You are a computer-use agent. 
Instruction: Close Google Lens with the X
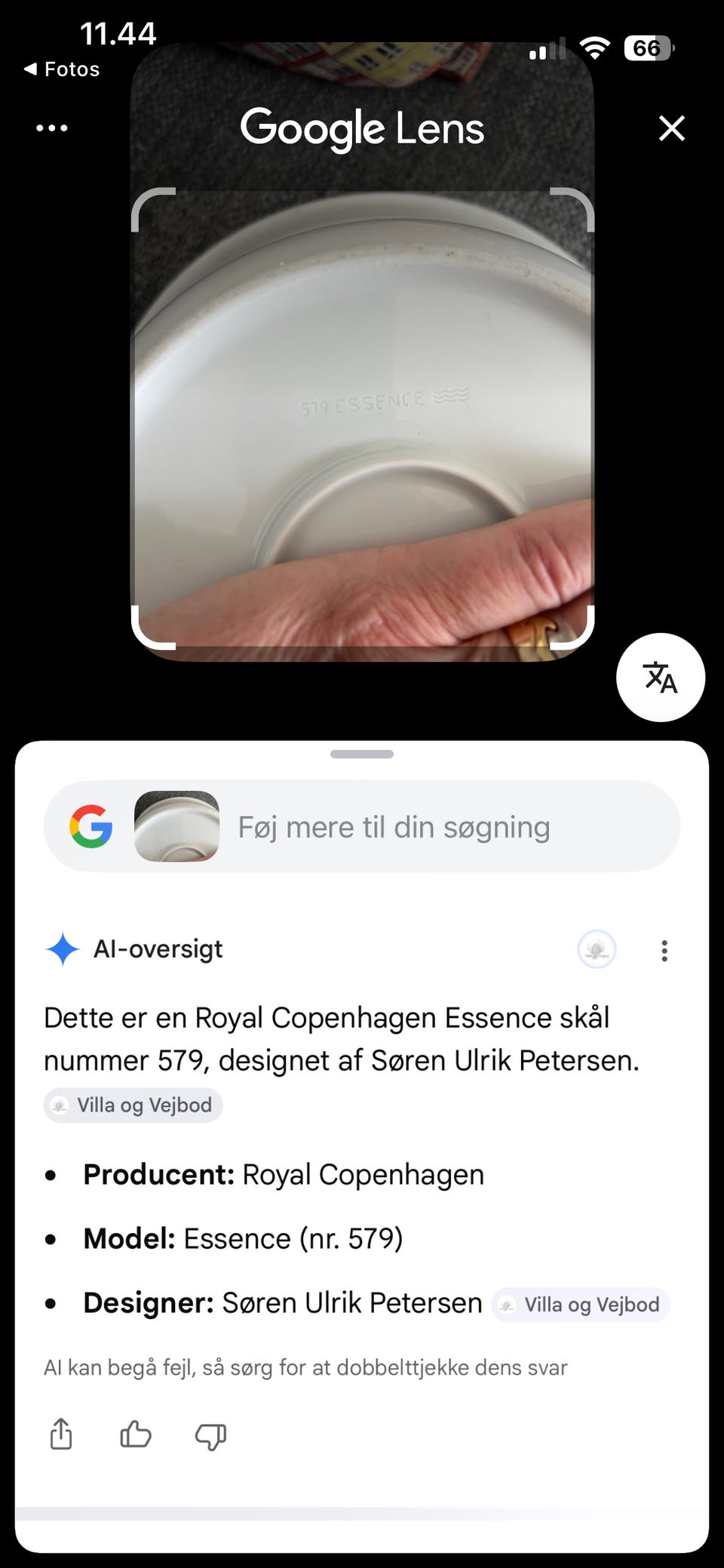[x=671, y=128]
